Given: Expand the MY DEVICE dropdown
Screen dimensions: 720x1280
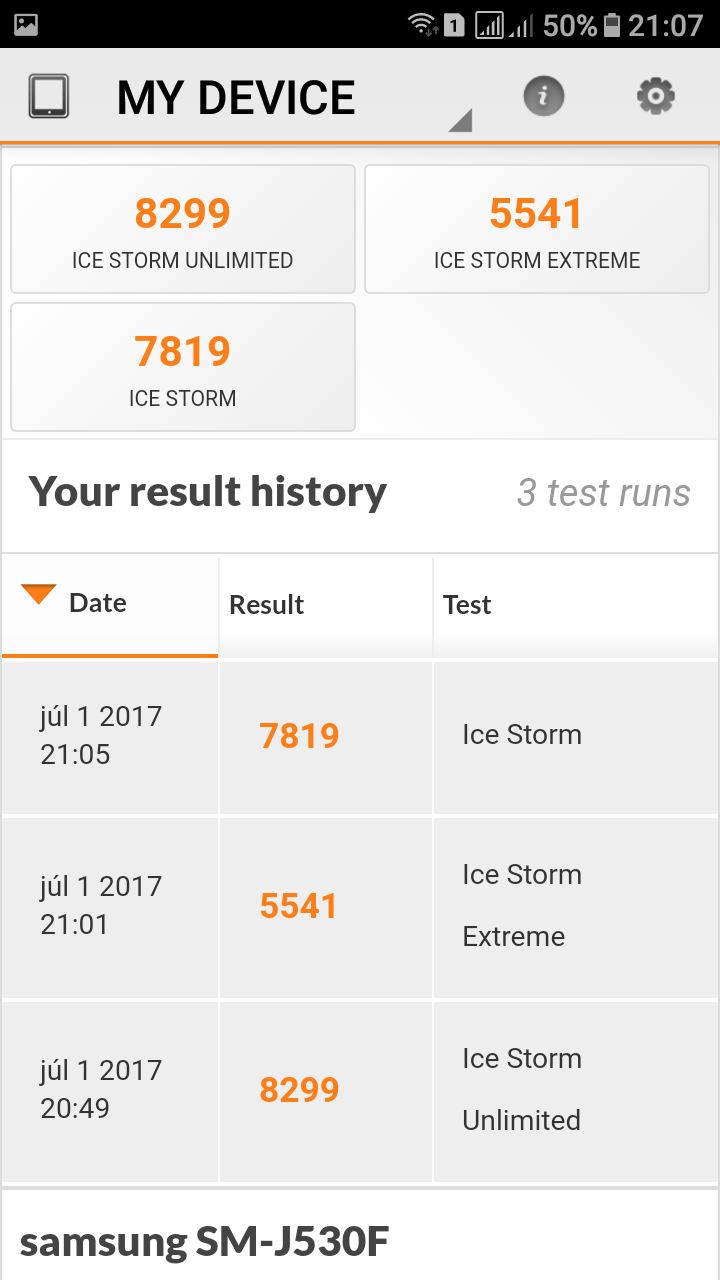Looking at the screenshot, I should [x=290, y=98].
